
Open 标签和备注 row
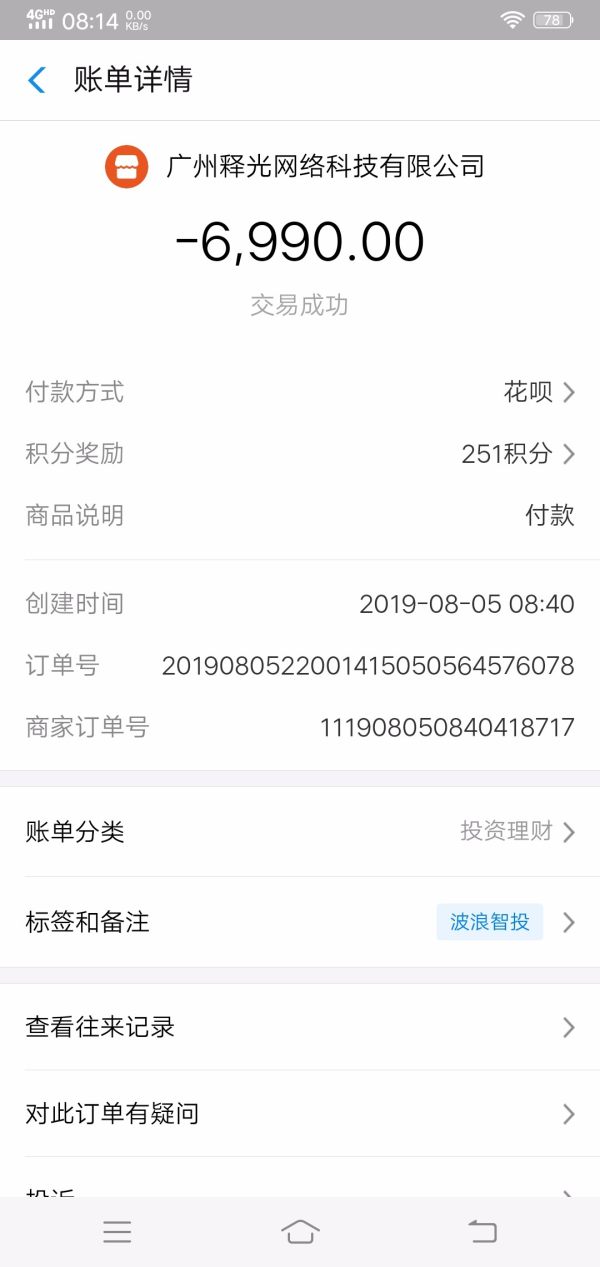(300, 922)
